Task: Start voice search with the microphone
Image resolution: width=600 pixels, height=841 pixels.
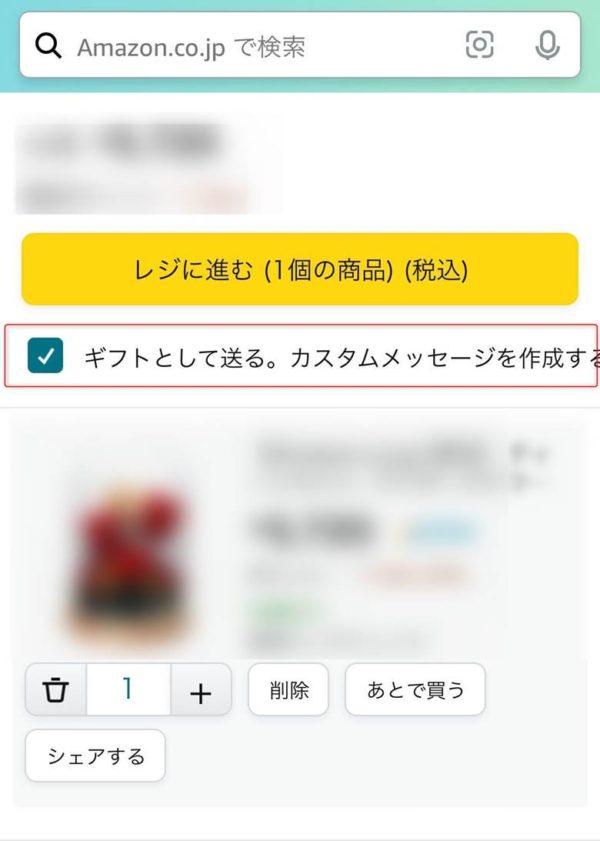Action: (547, 45)
